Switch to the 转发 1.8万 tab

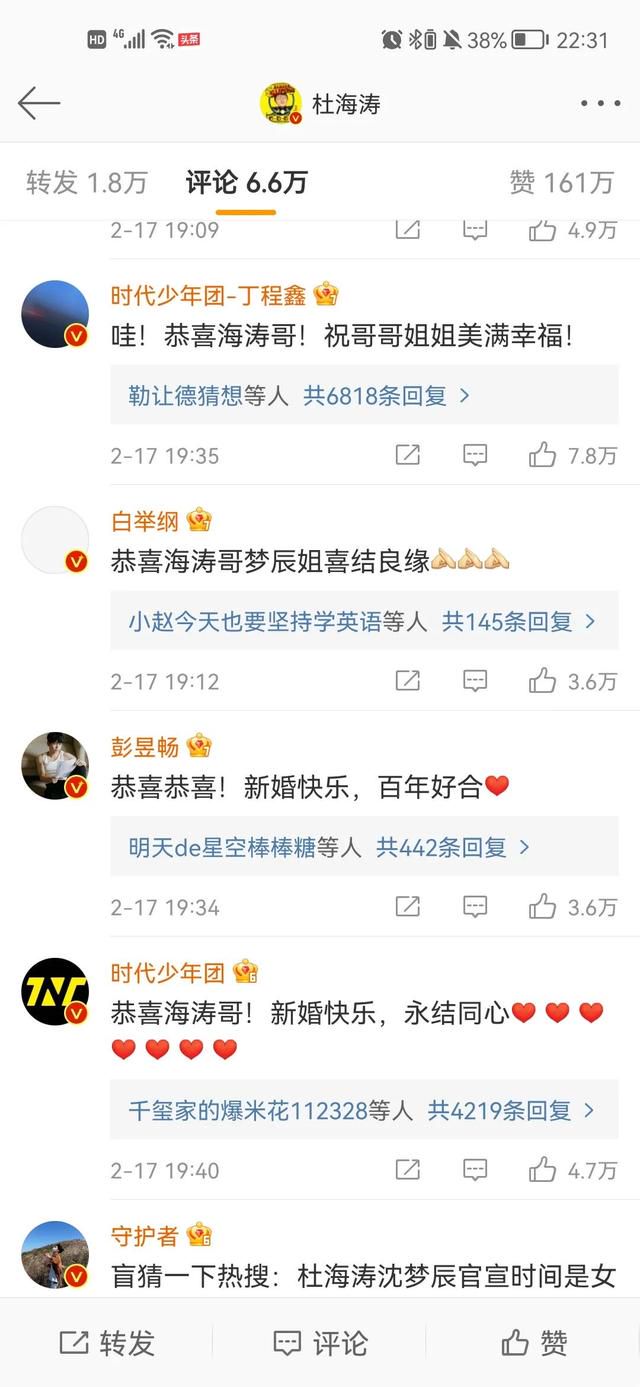tap(87, 182)
